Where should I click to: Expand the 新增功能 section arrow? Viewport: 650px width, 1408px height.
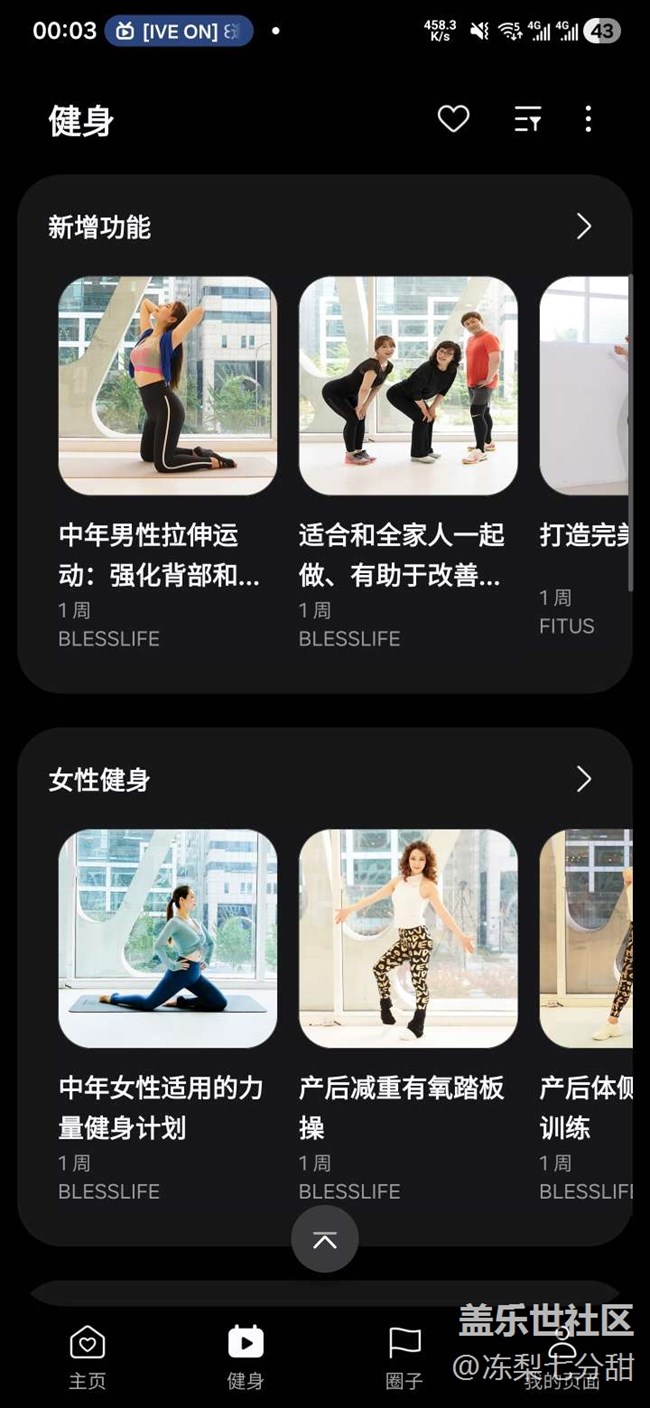click(x=584, y=227)
